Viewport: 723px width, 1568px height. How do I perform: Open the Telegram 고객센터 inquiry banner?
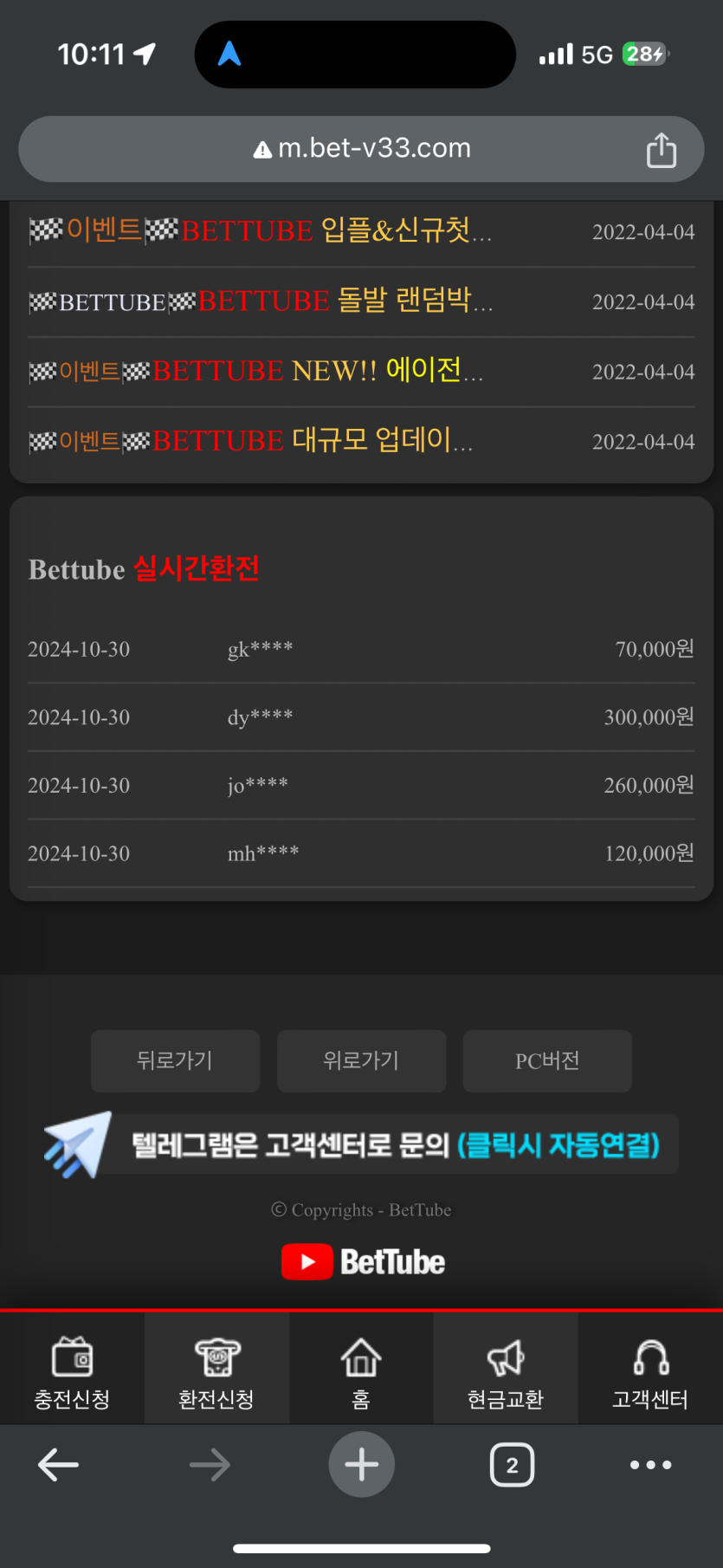pyautogui.click(x=361, y=1145)
